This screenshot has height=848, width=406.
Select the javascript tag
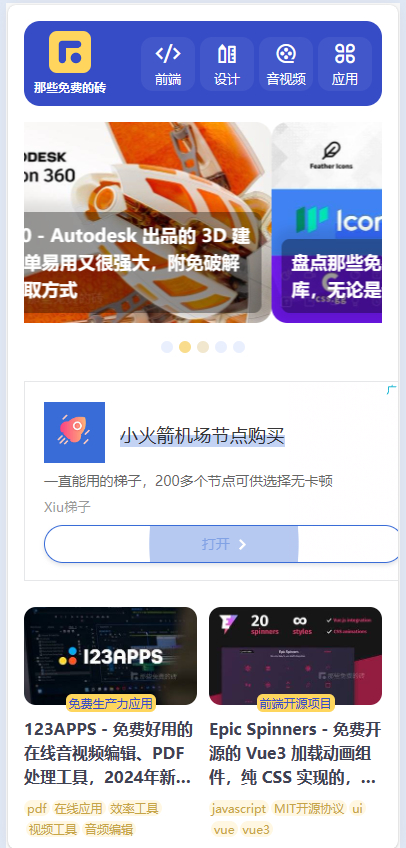coord(239,809)
